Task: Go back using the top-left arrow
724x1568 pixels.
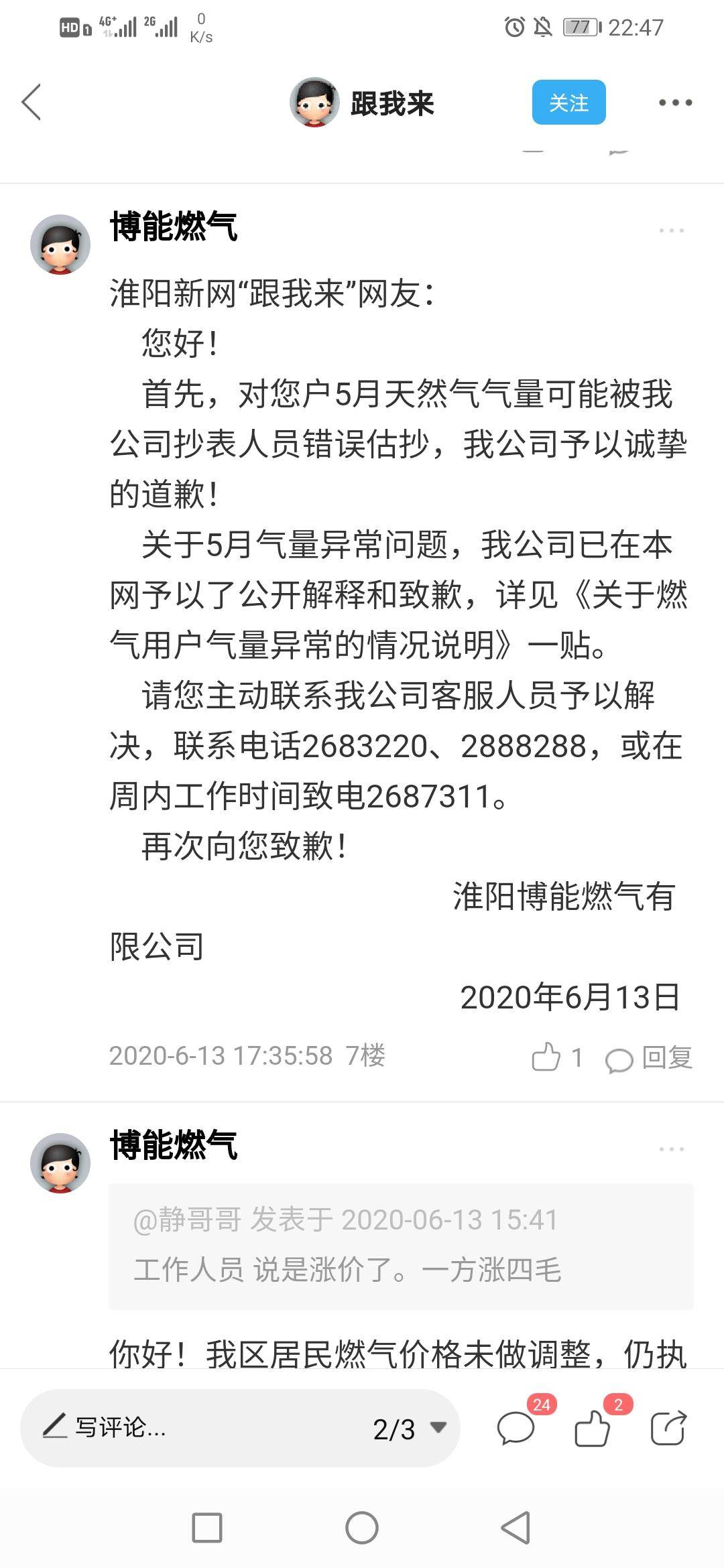Action: pyautogui.click(x=32, y=103)
